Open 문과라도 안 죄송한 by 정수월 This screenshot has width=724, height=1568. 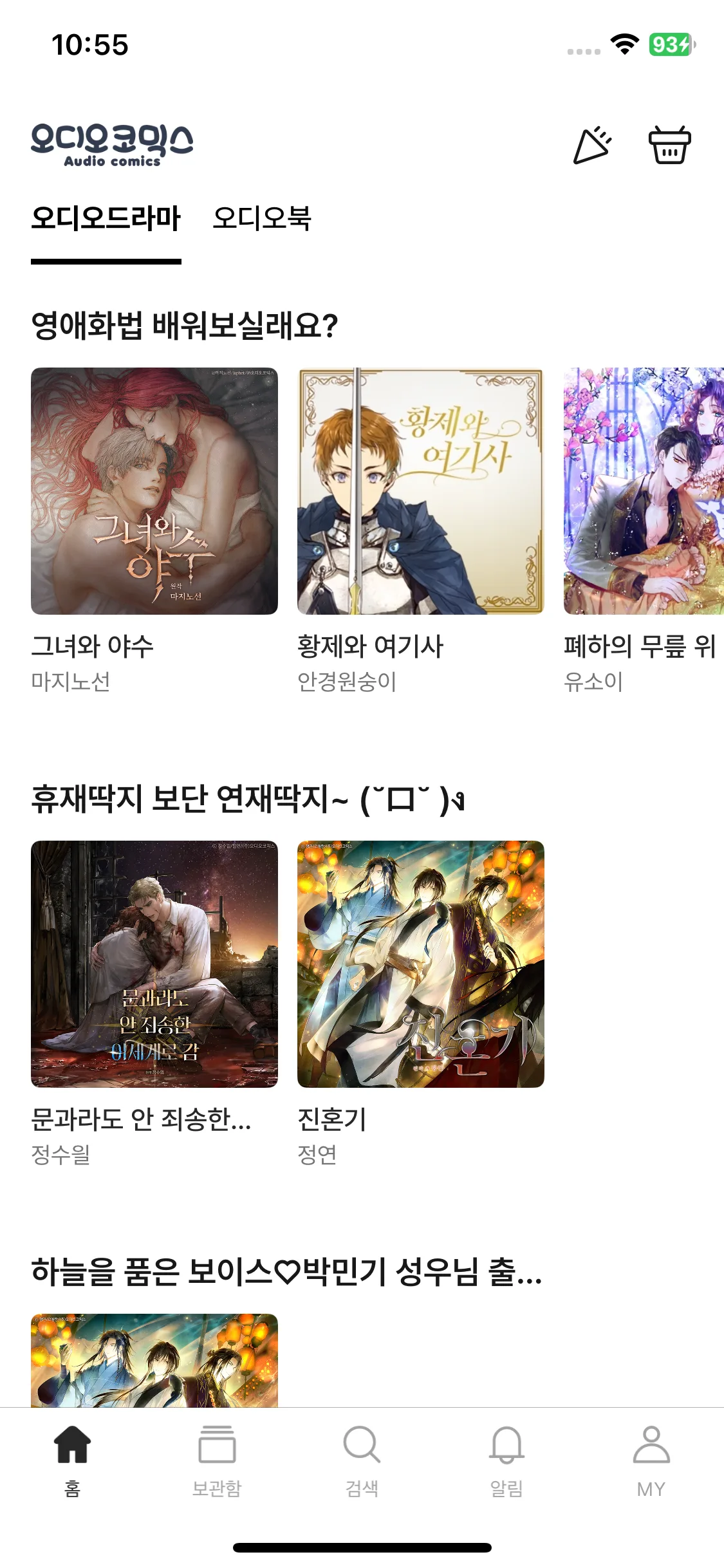154,964
